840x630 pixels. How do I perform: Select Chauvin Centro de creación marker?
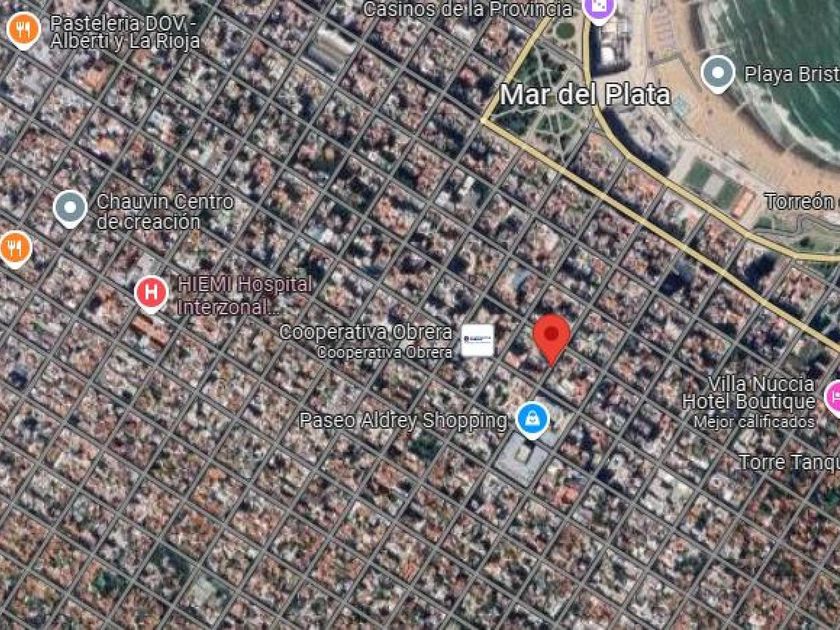pos(70,209)
